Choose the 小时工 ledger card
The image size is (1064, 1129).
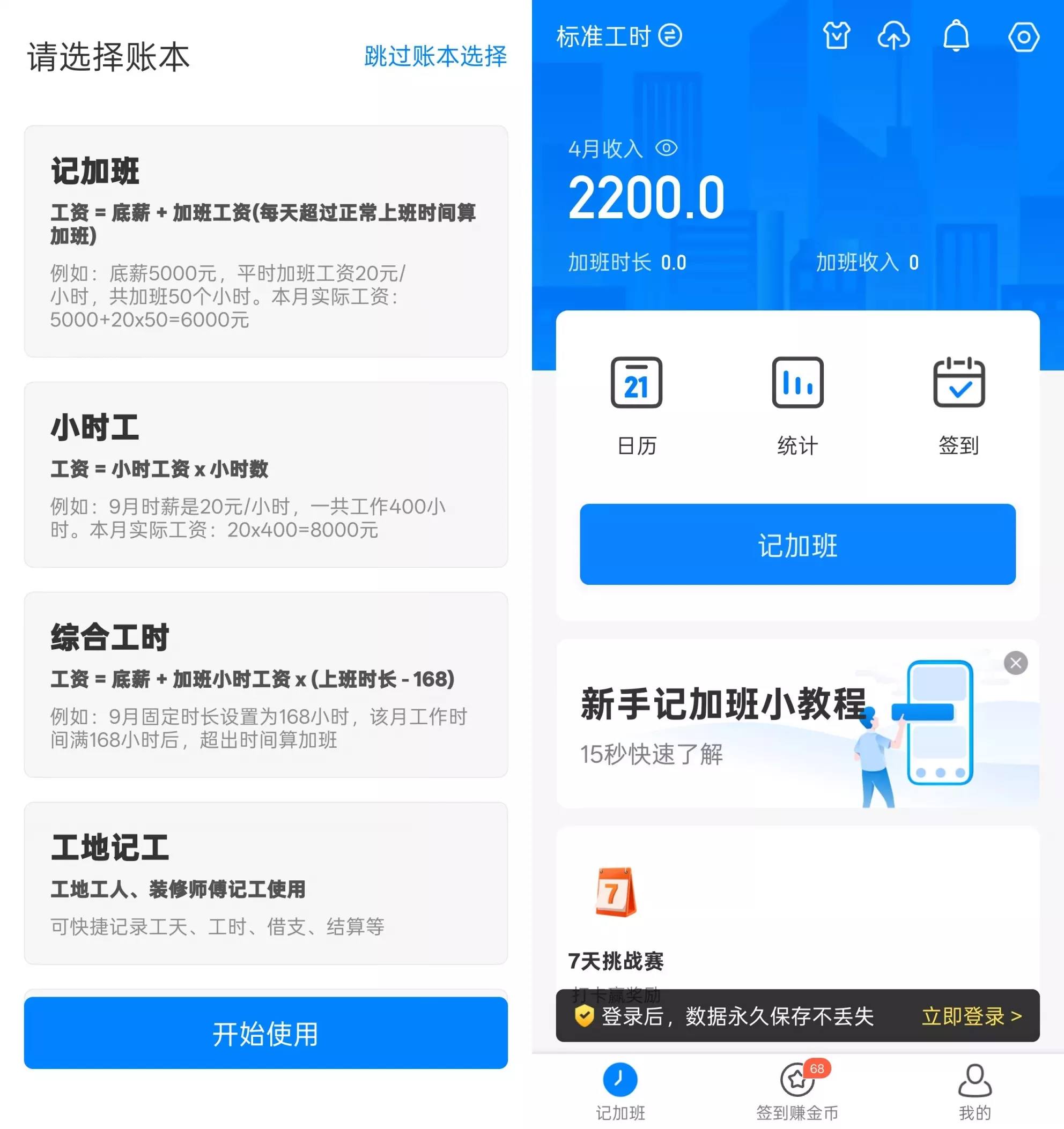click(266, 474)
